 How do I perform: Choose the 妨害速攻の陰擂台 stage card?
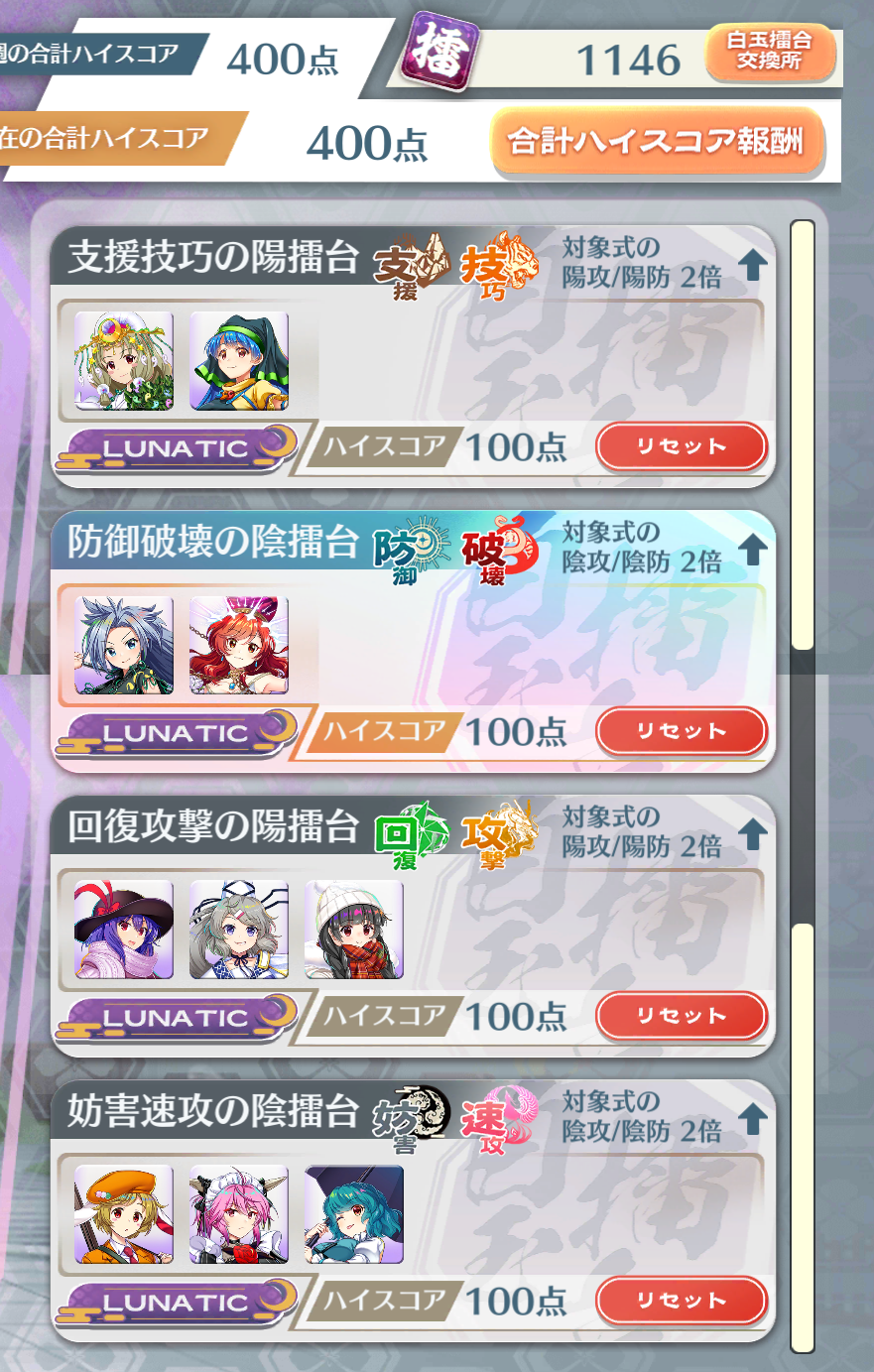413,1211
